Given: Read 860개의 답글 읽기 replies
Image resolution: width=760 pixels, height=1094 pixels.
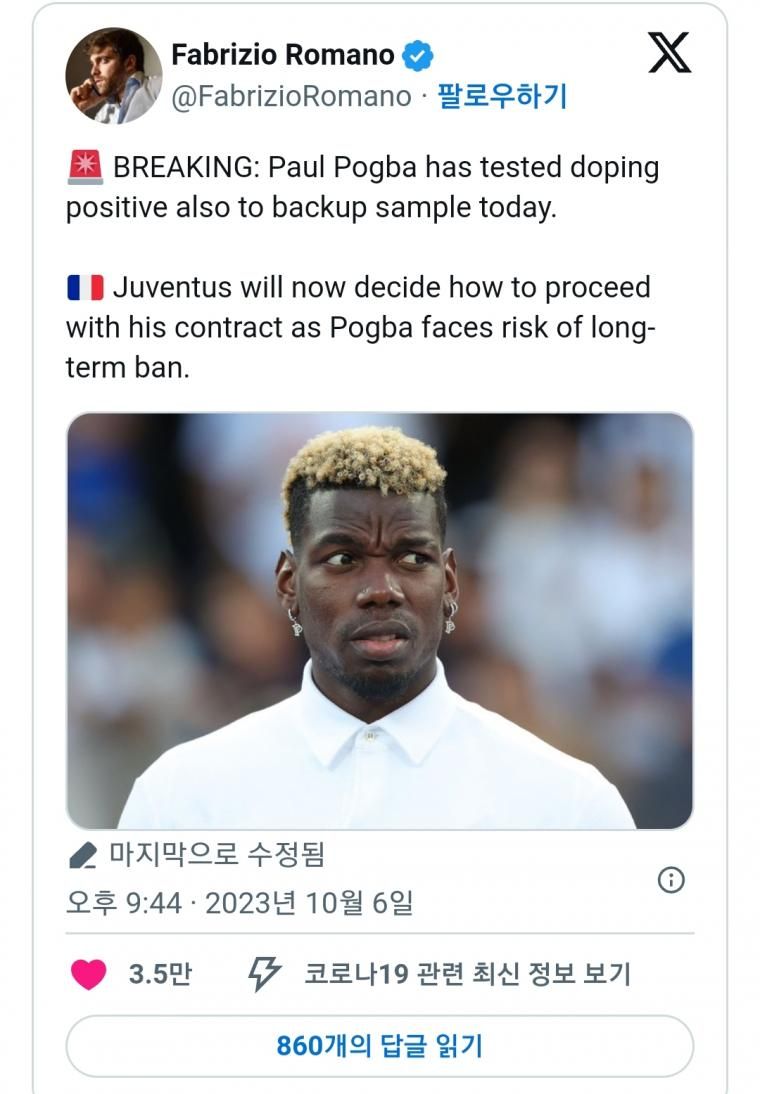Looking at the screenshot, I should click(380, 1047).
